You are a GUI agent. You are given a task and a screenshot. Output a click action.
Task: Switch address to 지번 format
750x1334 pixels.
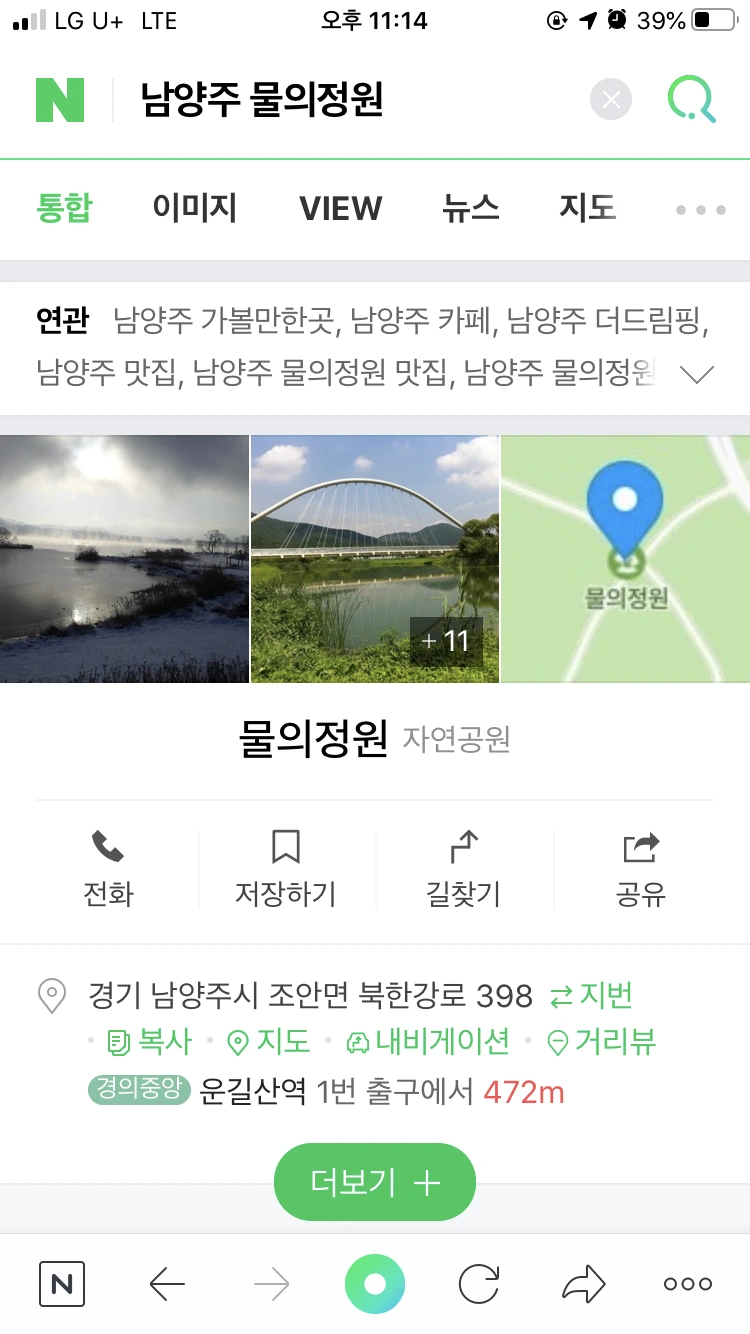[x=592, y=996]
